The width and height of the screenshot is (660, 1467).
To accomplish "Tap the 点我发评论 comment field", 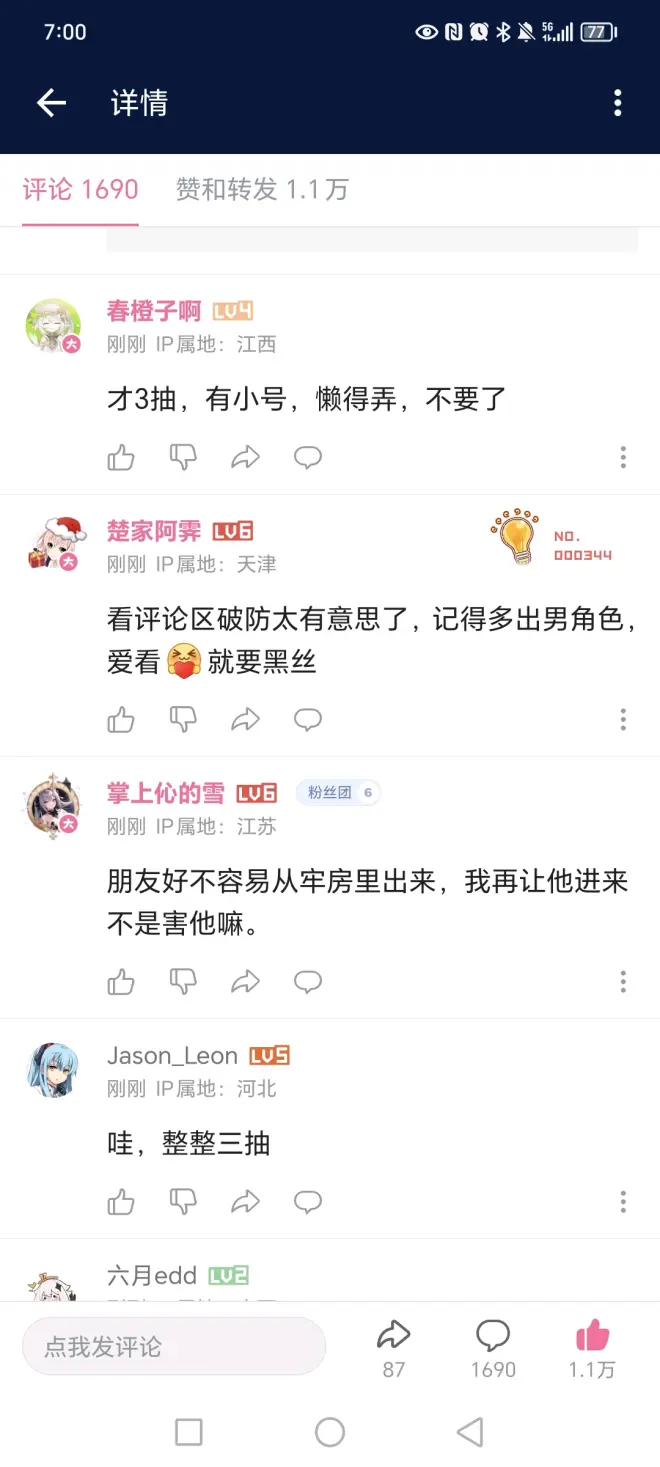I will 174,1346.
